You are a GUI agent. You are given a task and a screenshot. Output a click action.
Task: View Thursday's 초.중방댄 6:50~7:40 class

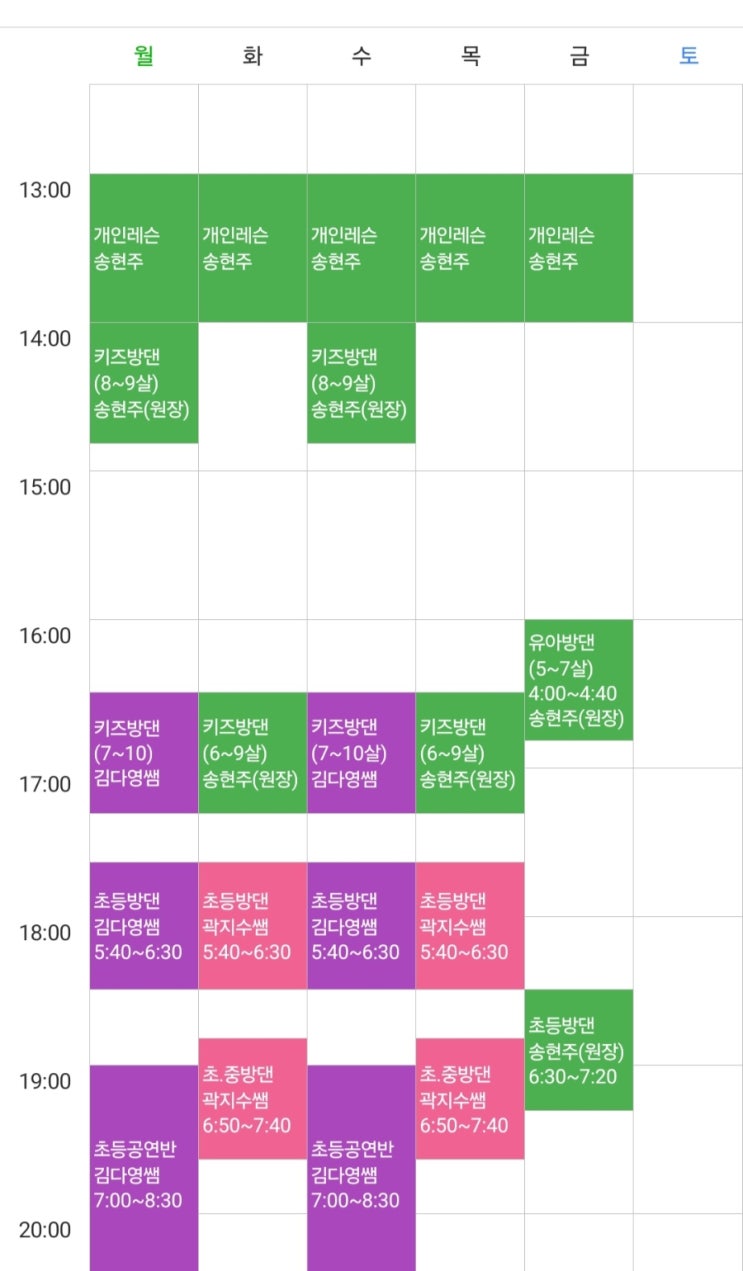pyautogui.click(x=470, y=1099)
